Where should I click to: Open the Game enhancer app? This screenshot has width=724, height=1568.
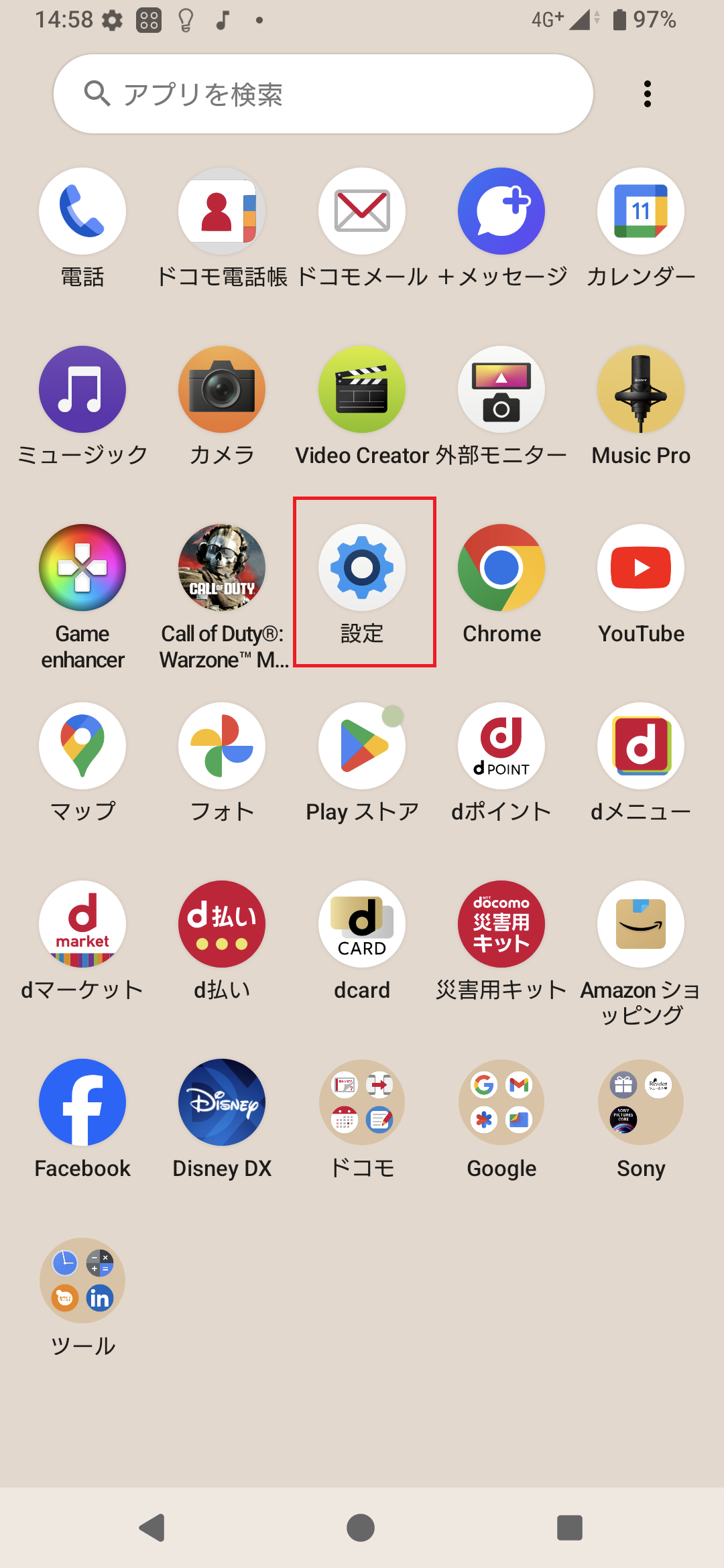pyautogui.click(x=82, y=568)
